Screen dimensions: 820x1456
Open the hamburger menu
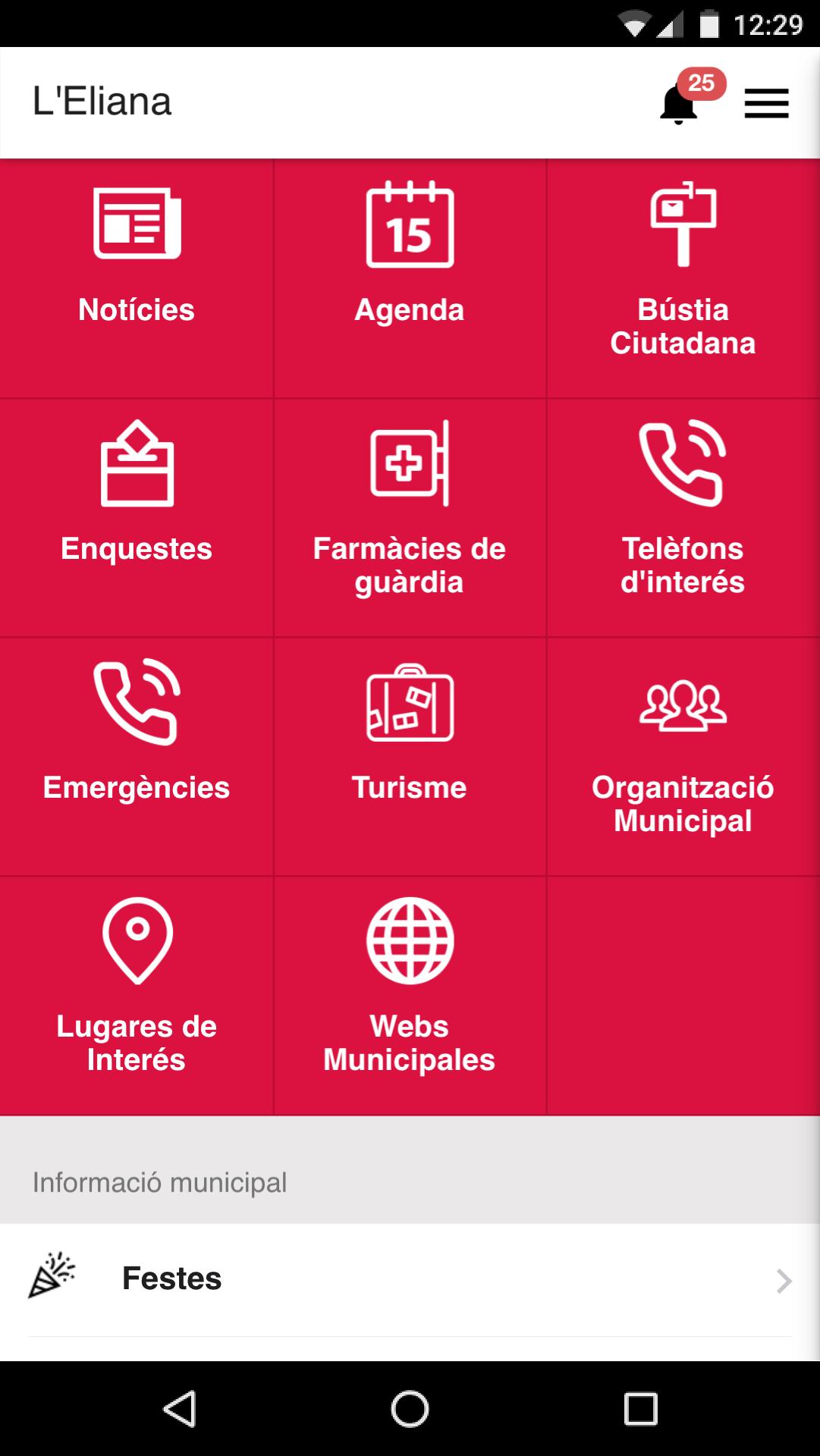coord(766,103)
